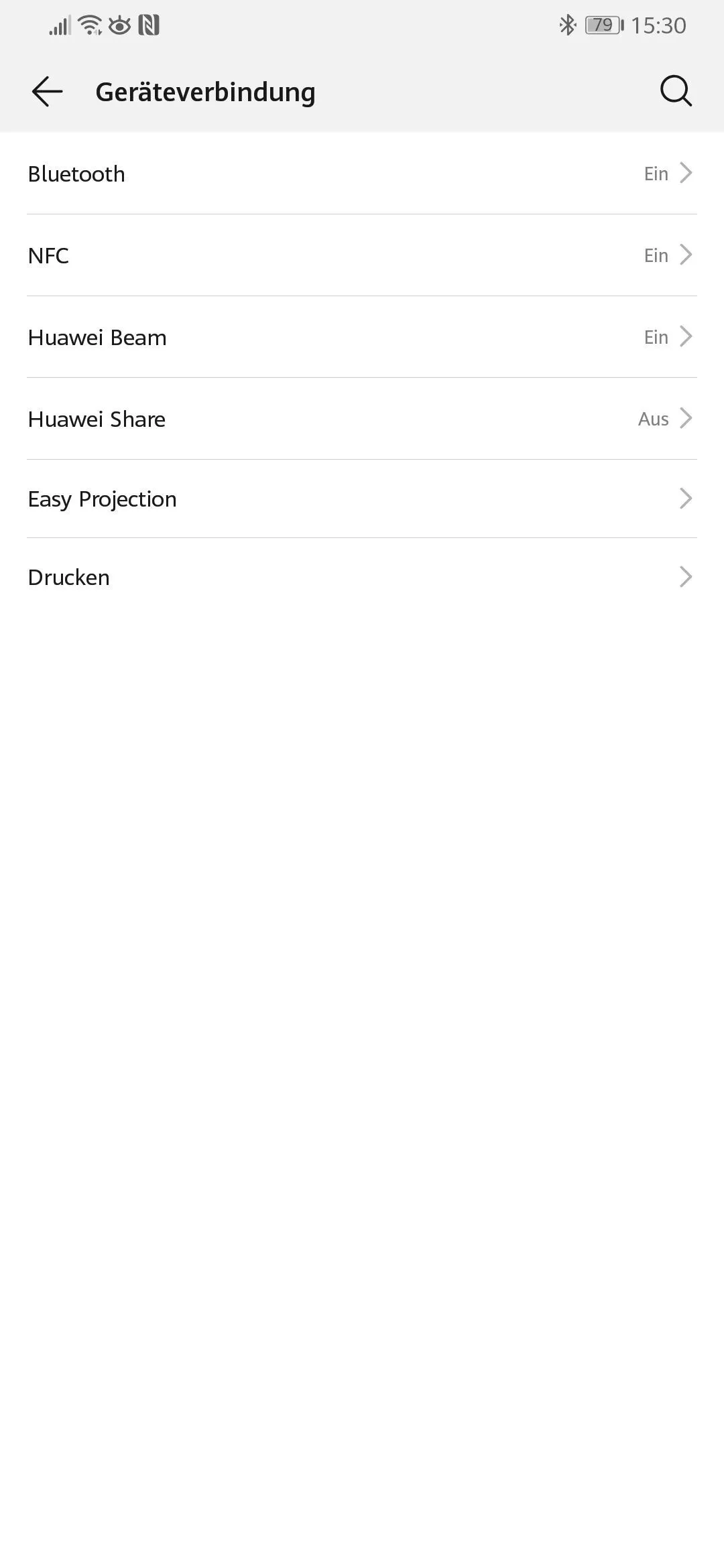724x1568 pixels.
Task: Tap the Easy Projection row
Action: [x=362, y=499]
